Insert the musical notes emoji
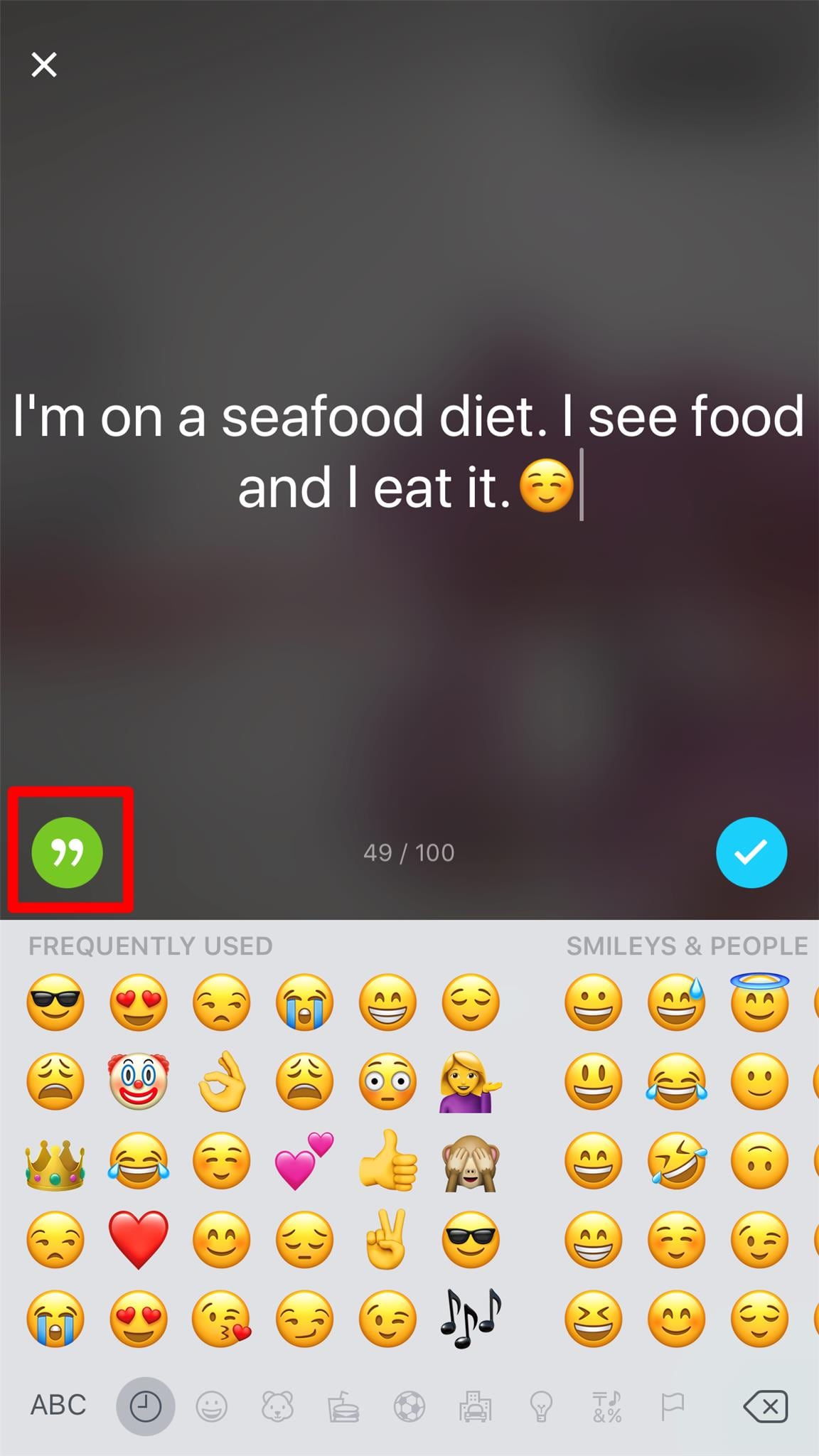819x1456 pixels. (x=471, y=1319)
